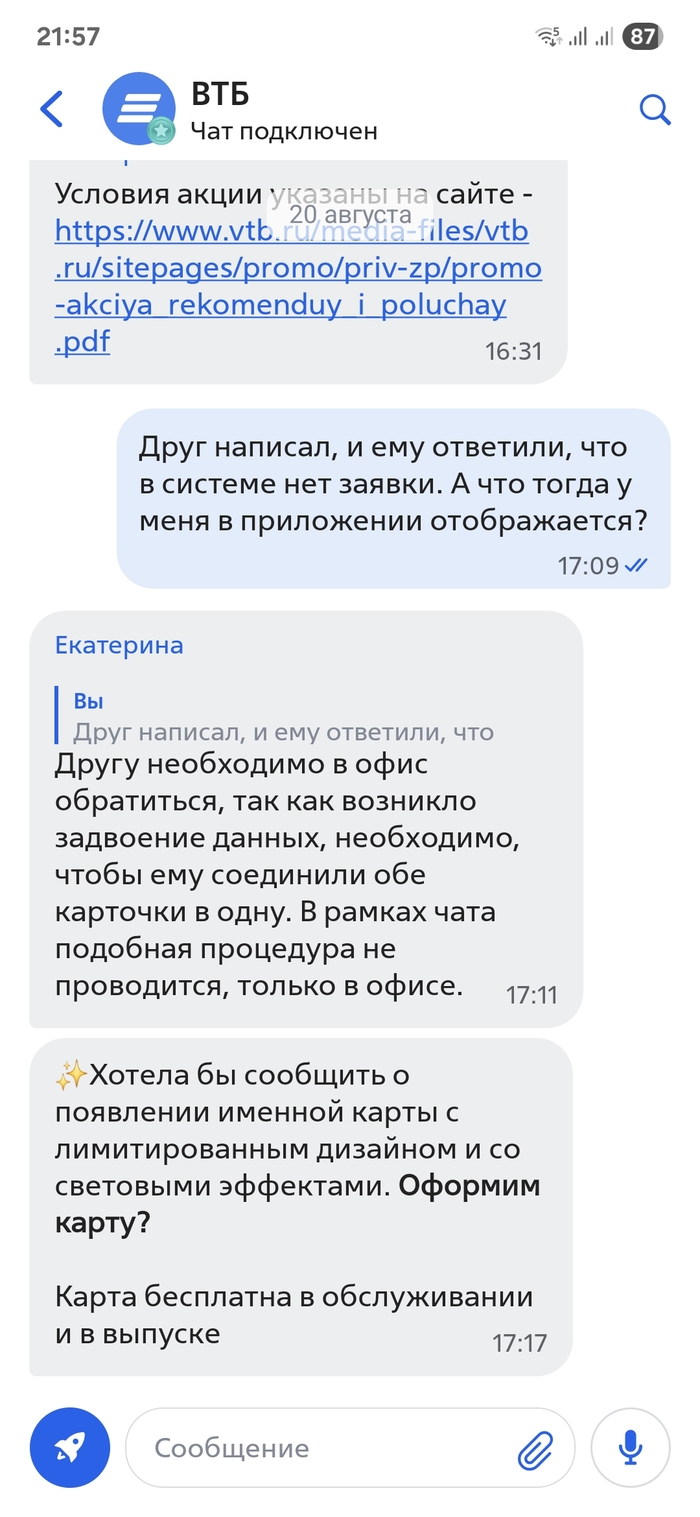
Task: Record a voice message with the microphone
Action: point(630,1447)
